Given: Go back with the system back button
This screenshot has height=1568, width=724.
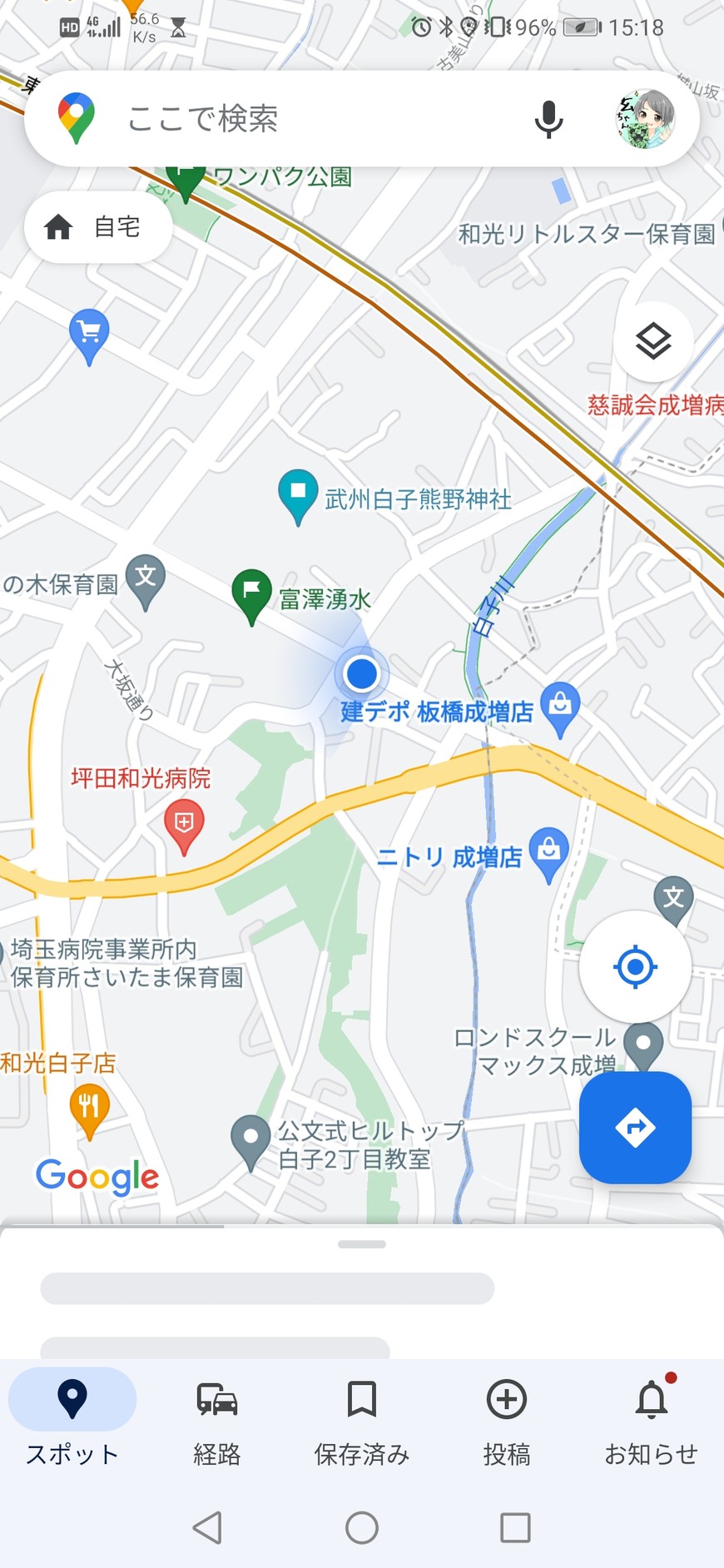Looking at the screenshot, I should pyautogui.click(x=207, y=1527).
